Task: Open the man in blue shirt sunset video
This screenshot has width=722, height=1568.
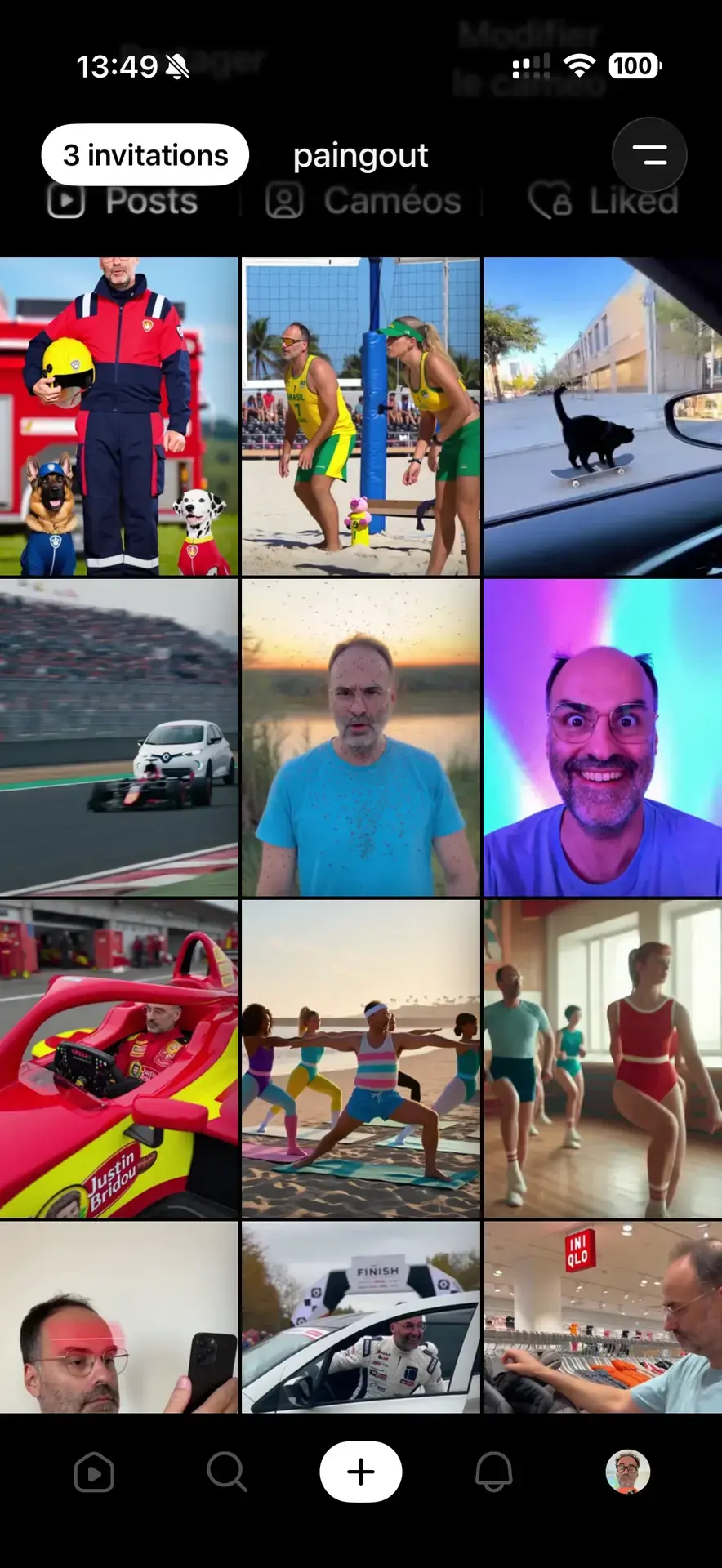Action: (x=361, y=737)
